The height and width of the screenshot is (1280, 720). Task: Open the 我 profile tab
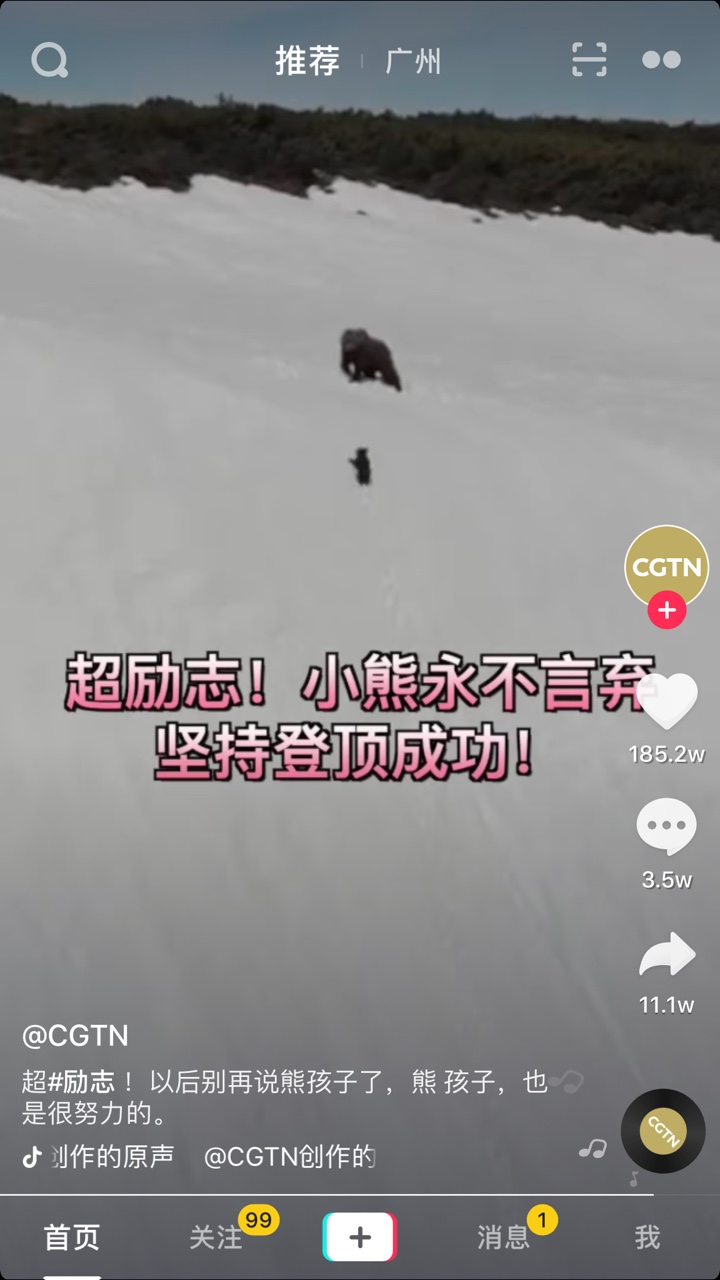[x=648, y=1237]
